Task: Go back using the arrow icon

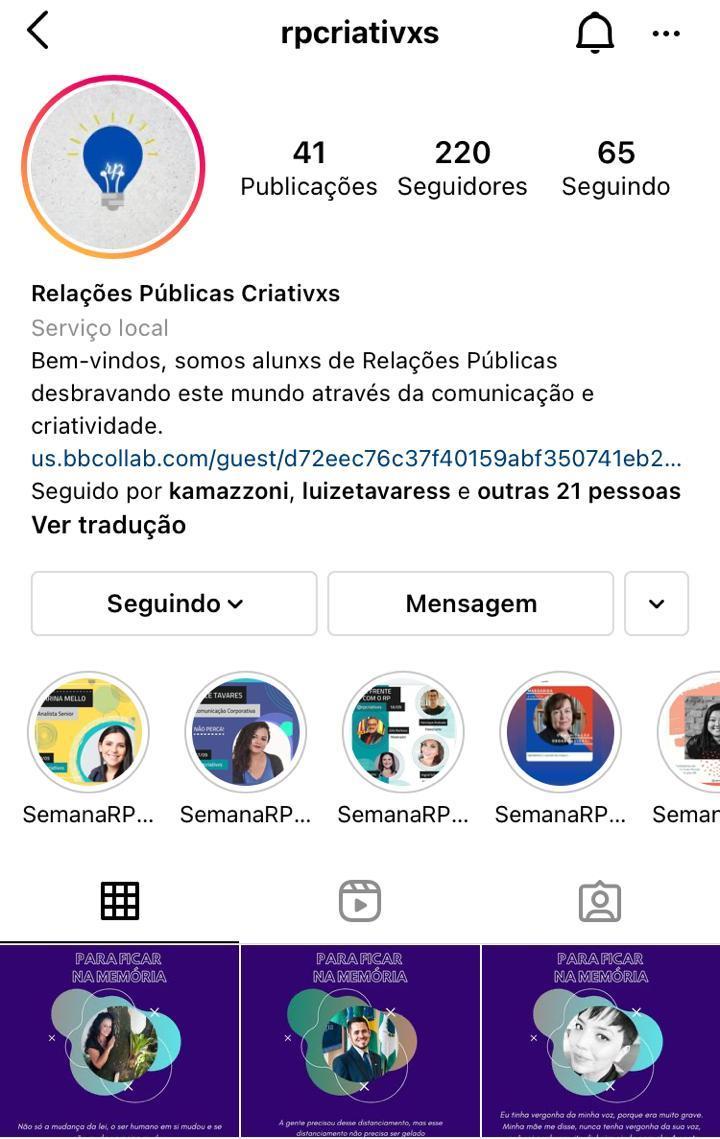Action: (x=38, y=32)
